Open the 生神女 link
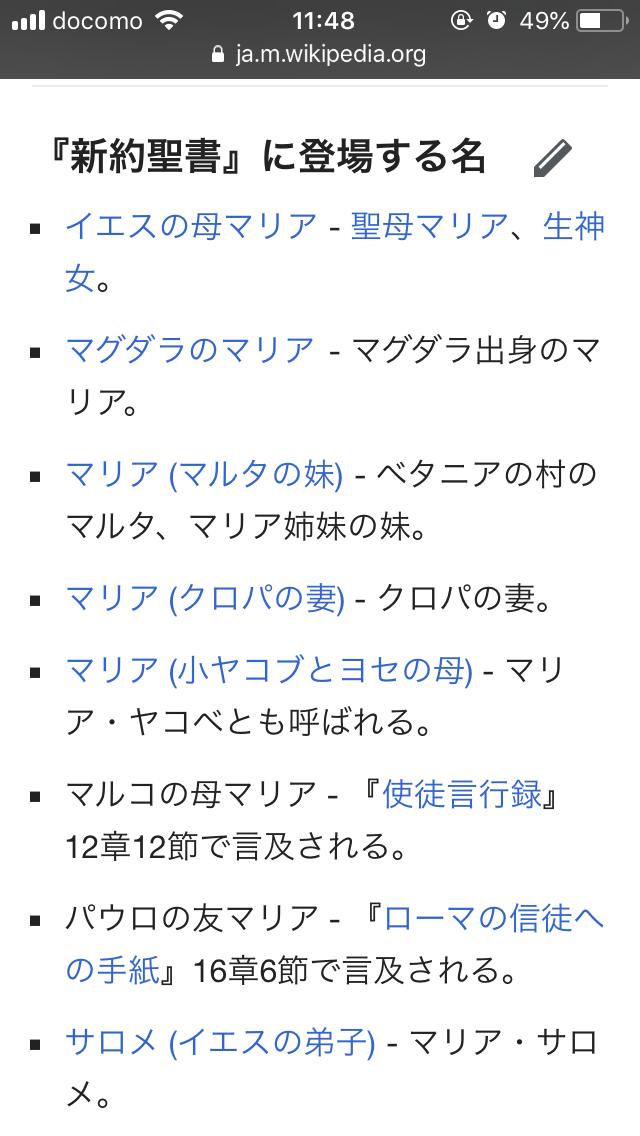 tap(573, 227)
